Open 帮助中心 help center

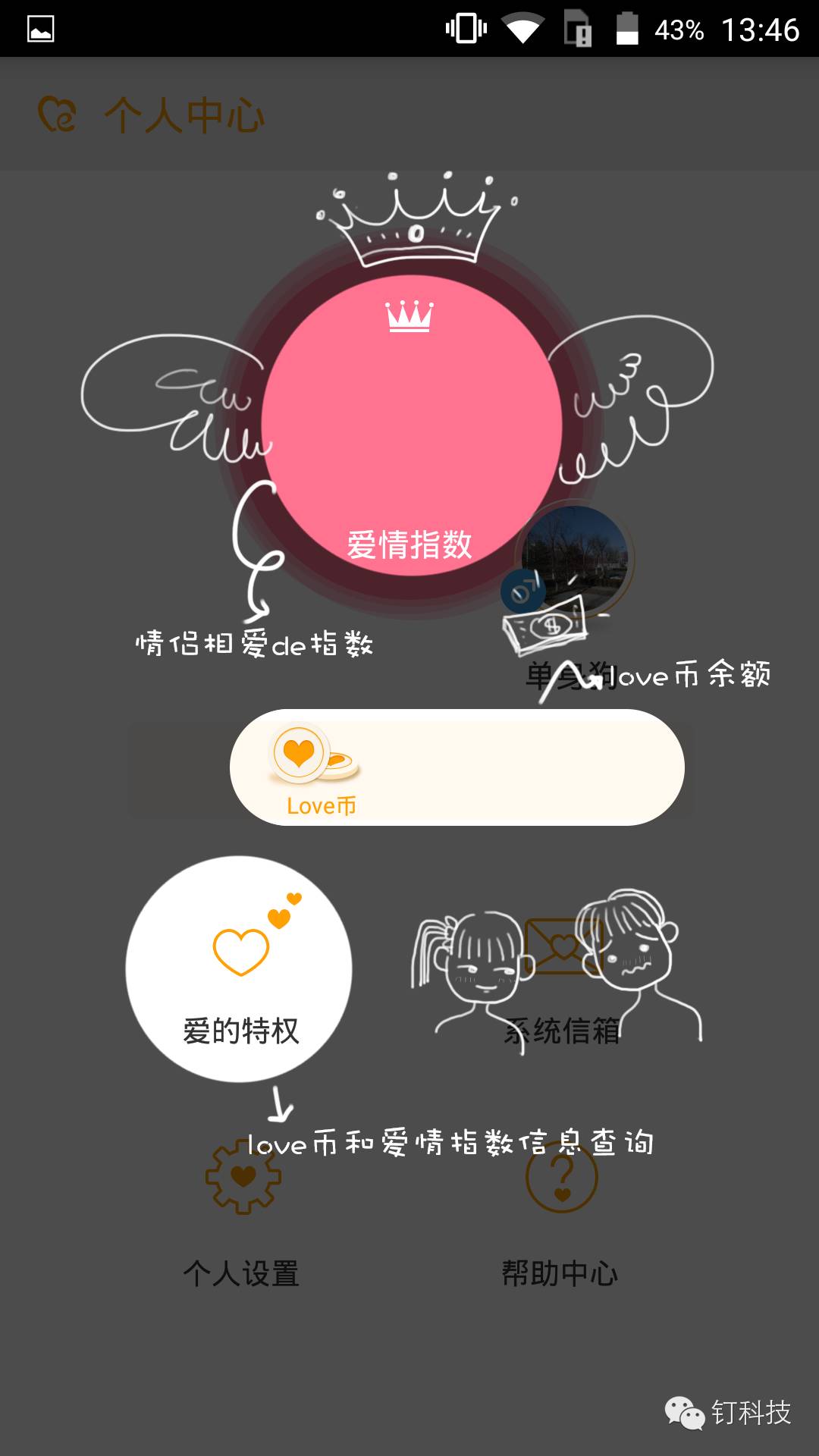click(x=561, y=1213)
